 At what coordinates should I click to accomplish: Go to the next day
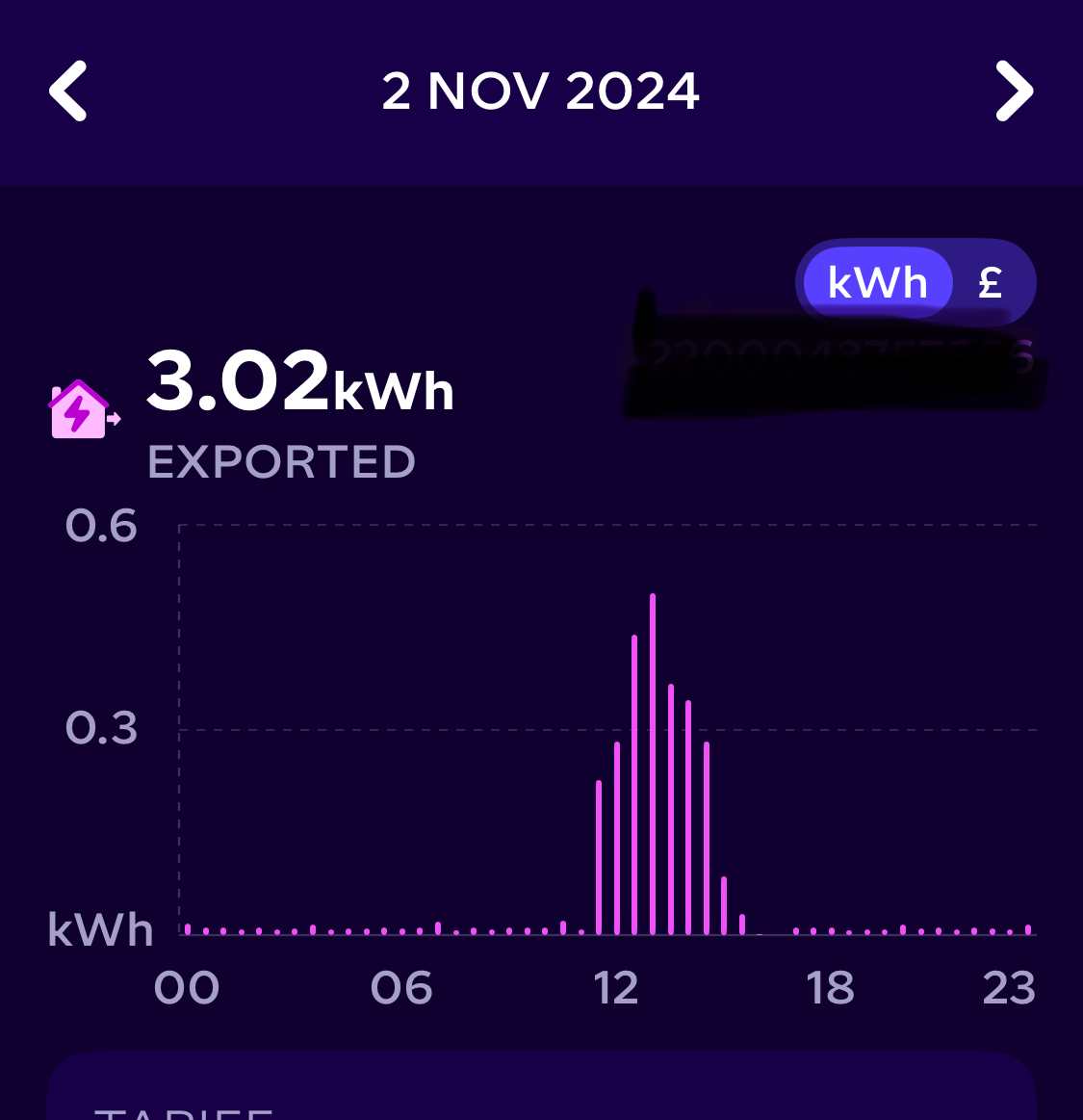click(1015, 91)
